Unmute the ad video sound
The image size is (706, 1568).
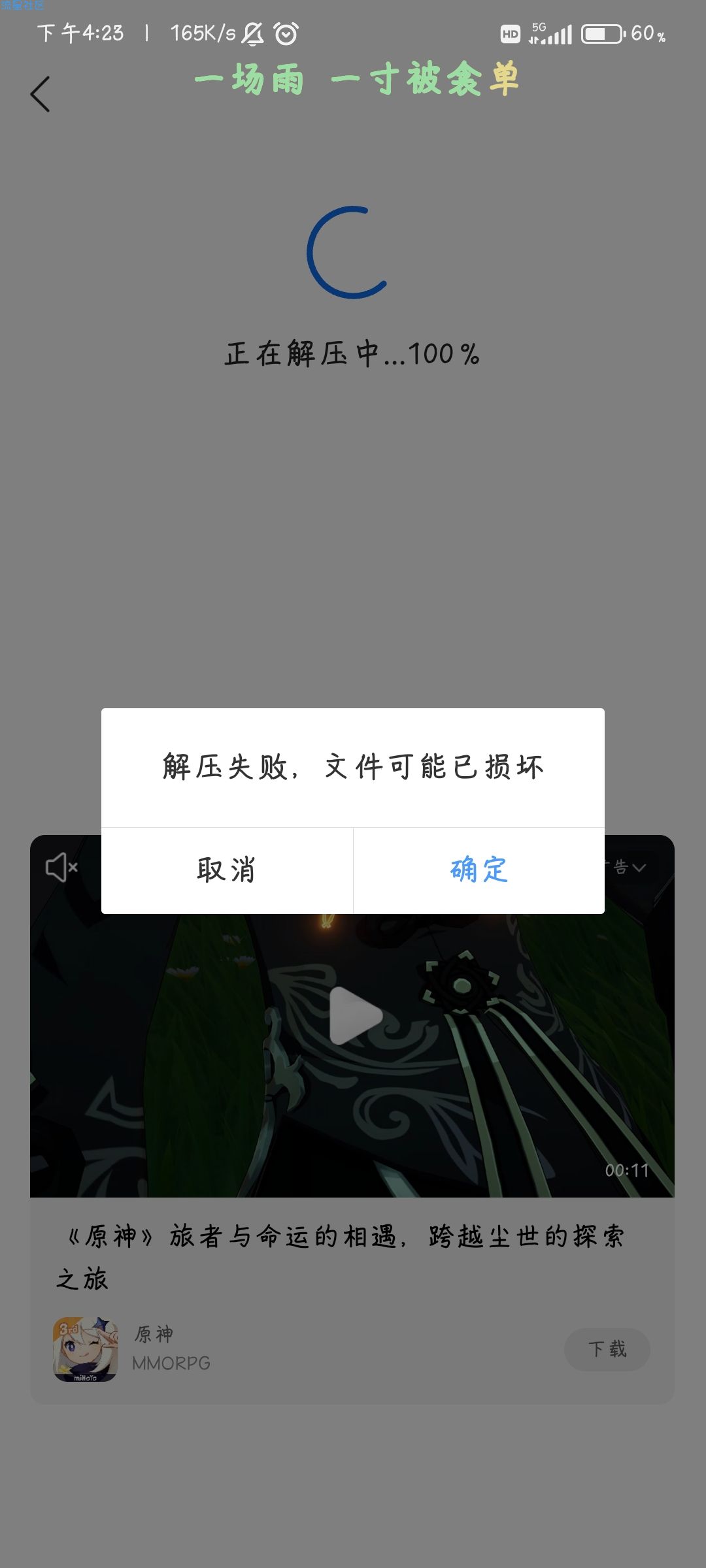coord(61,867)
